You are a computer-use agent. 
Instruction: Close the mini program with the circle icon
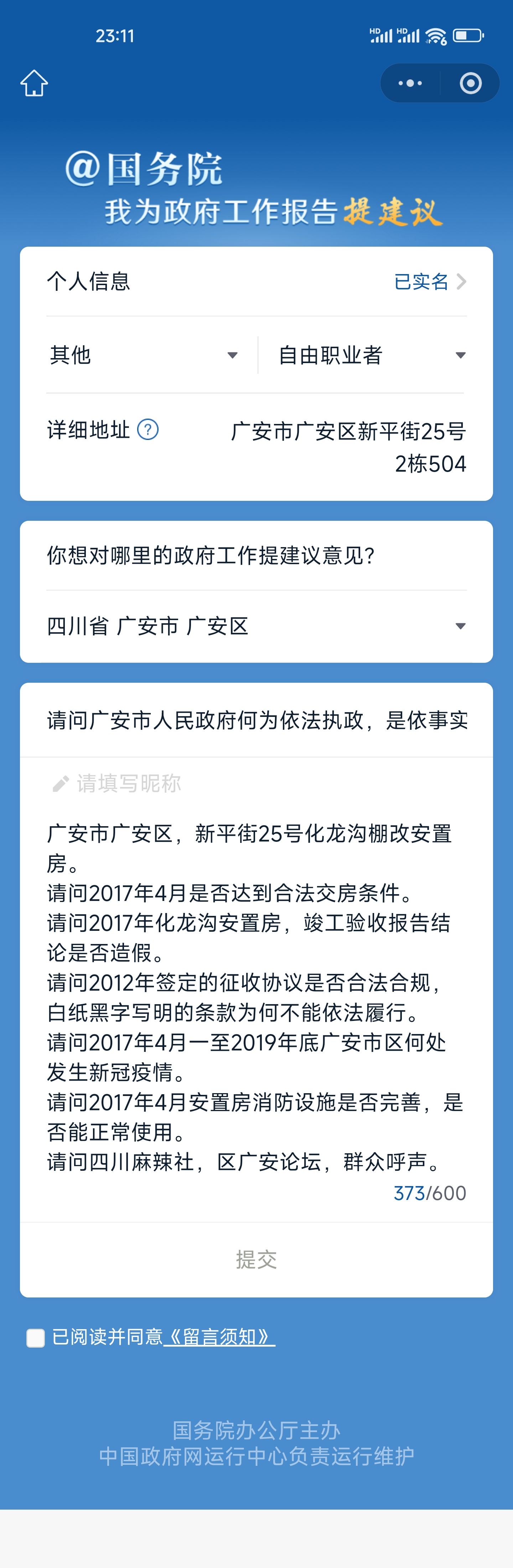470,83
